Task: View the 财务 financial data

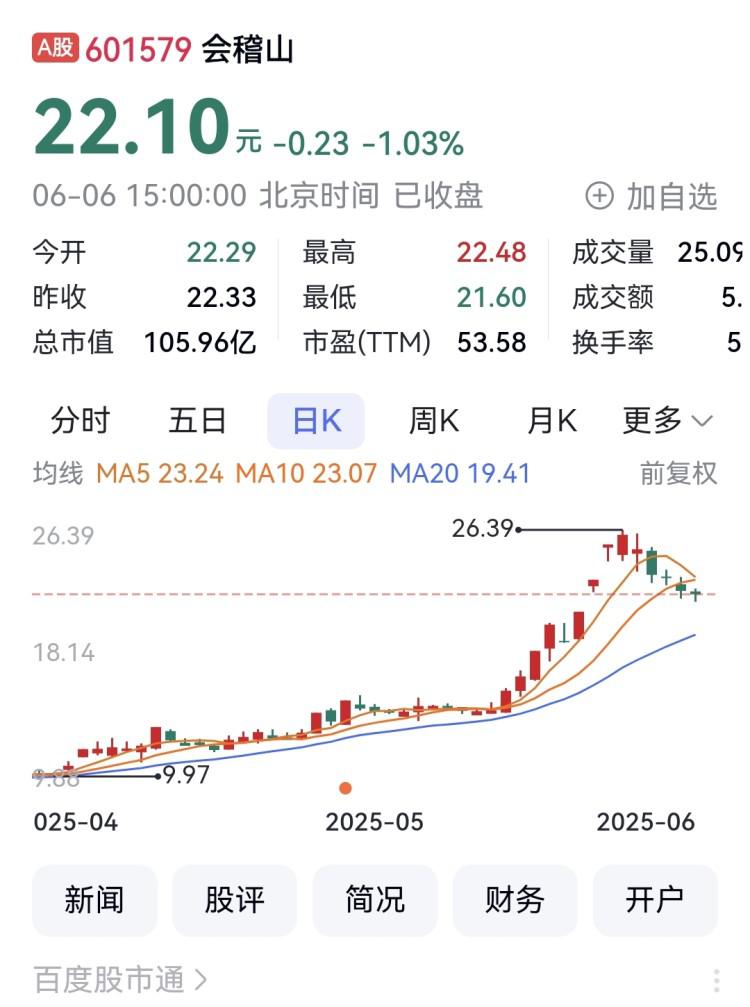Action: 515,900
